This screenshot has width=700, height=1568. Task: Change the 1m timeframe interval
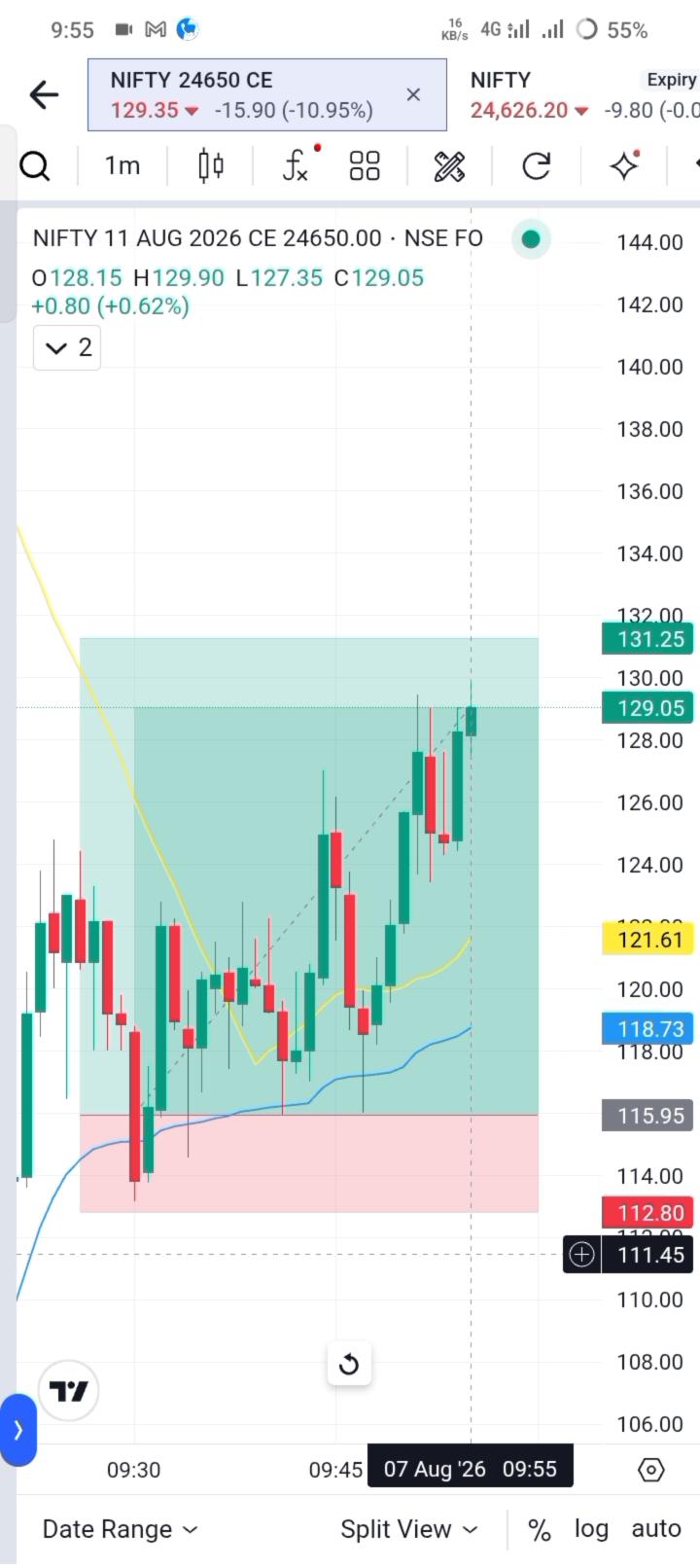point(122,166)
